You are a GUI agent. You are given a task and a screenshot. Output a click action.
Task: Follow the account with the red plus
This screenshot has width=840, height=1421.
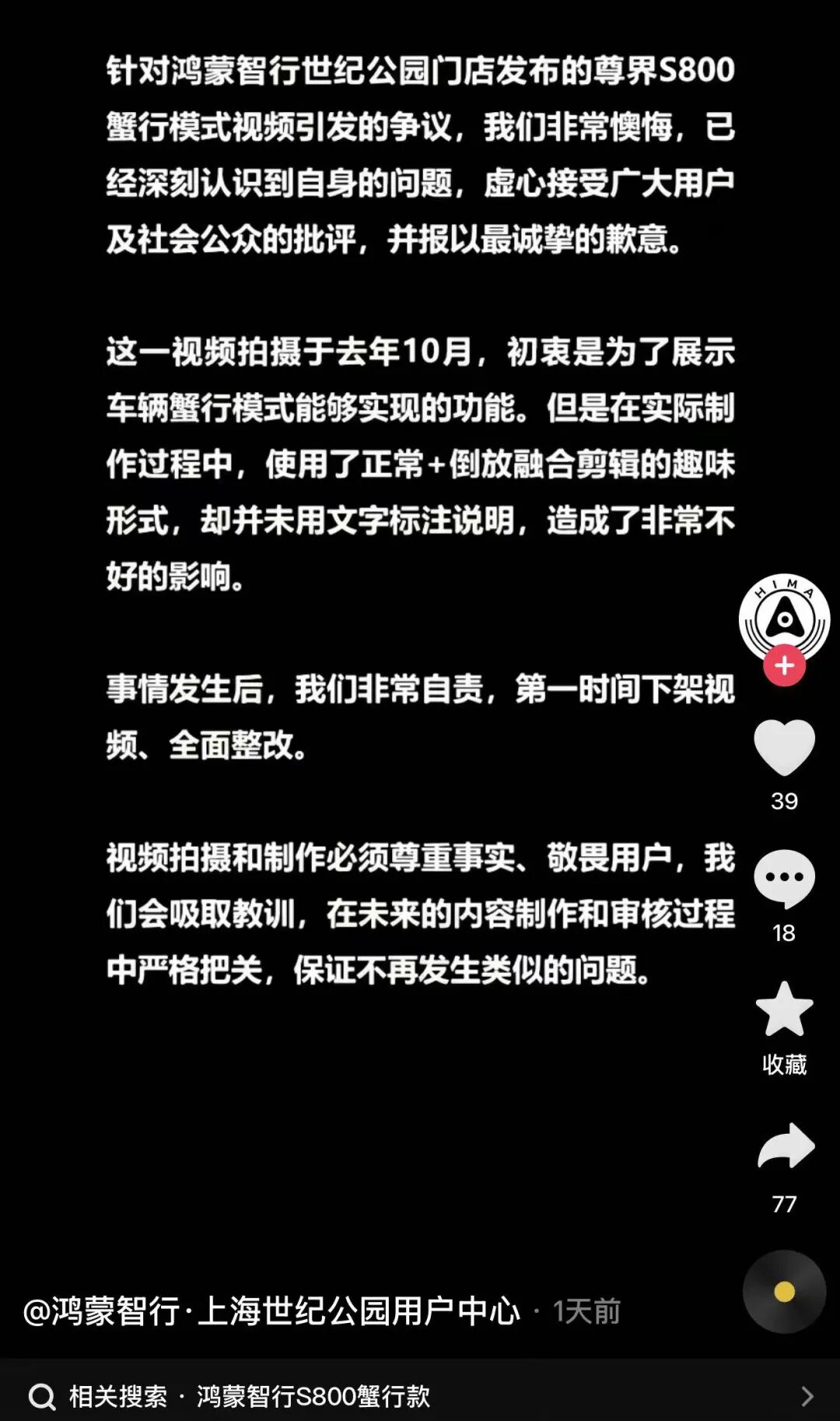pos(784,665)
